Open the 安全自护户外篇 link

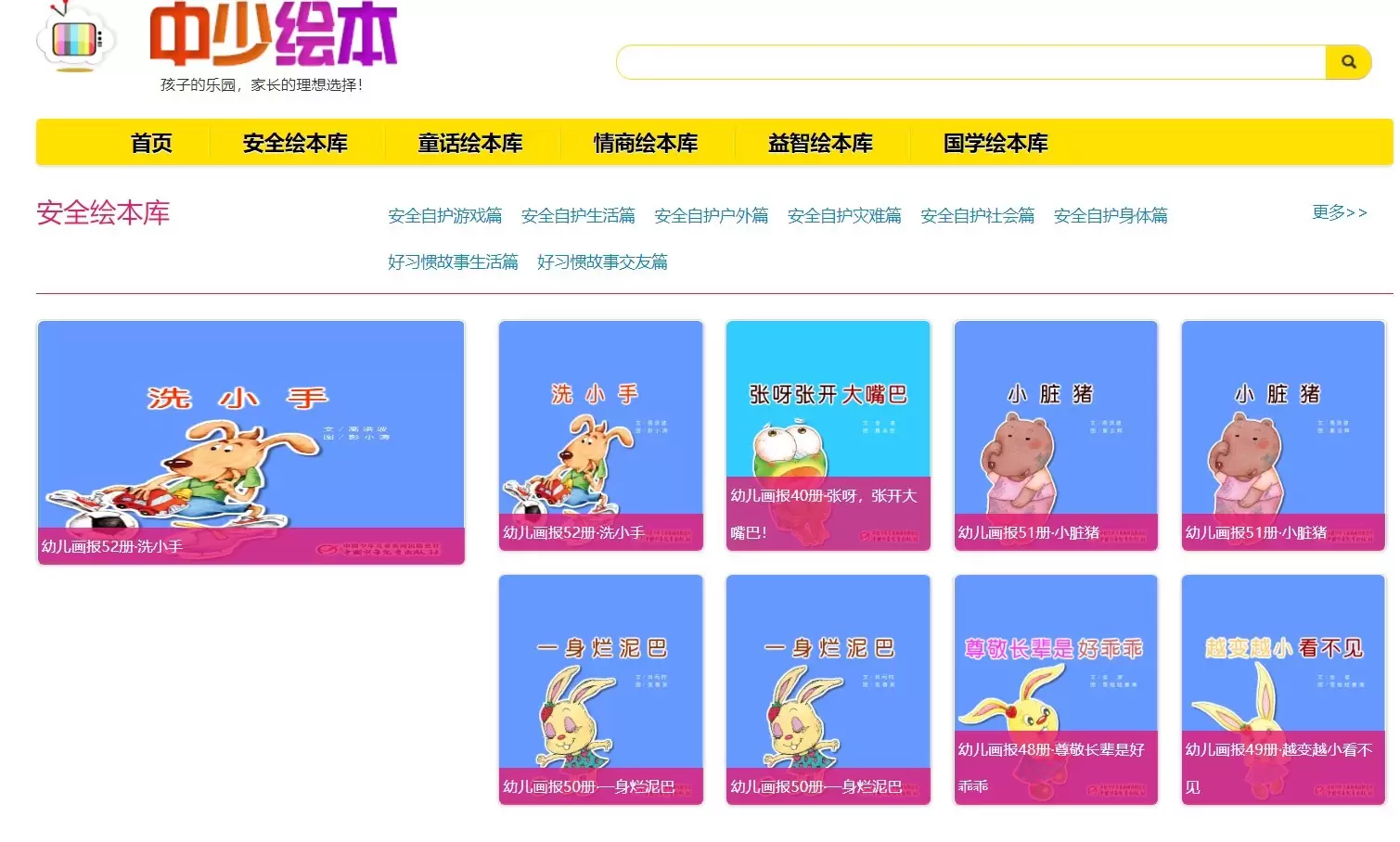[711, 216]
